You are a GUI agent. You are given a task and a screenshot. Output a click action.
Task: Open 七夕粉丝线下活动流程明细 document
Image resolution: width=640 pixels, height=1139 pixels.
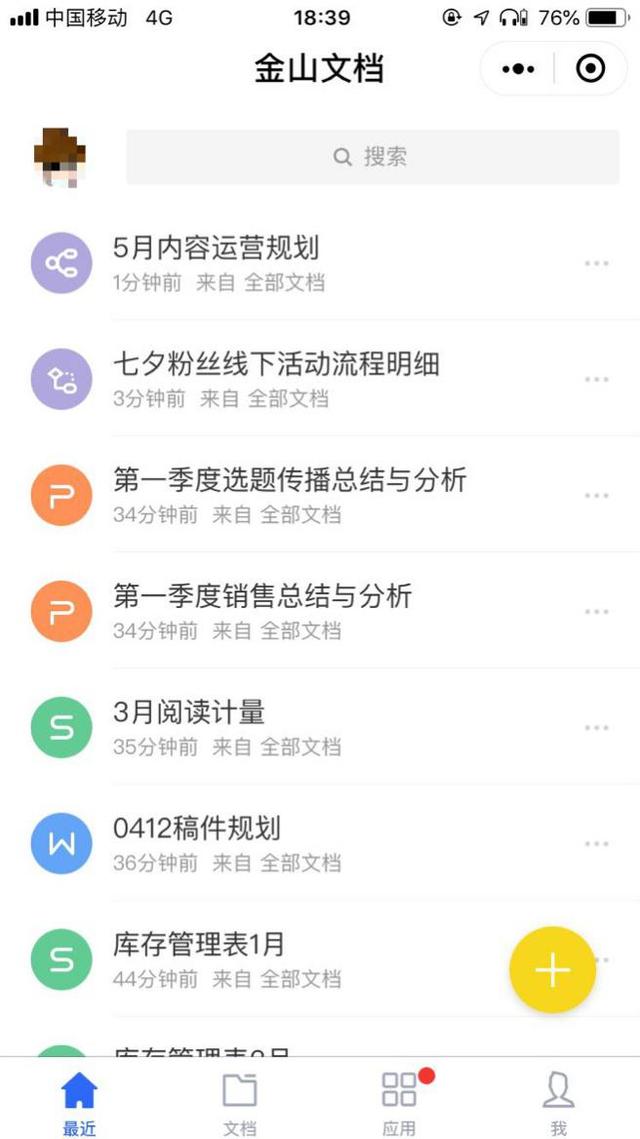click(276, 363)
